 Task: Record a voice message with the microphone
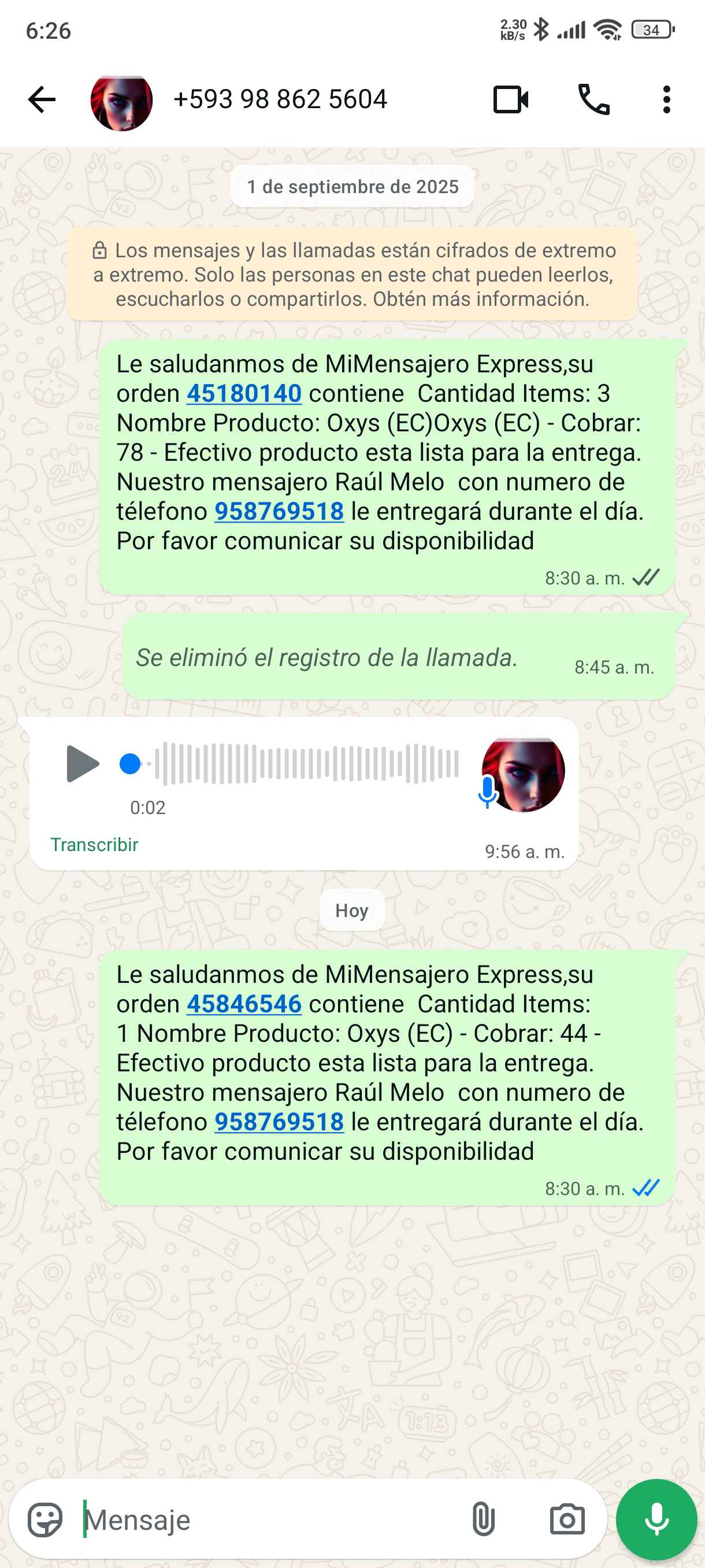[x=656, y=1520]
